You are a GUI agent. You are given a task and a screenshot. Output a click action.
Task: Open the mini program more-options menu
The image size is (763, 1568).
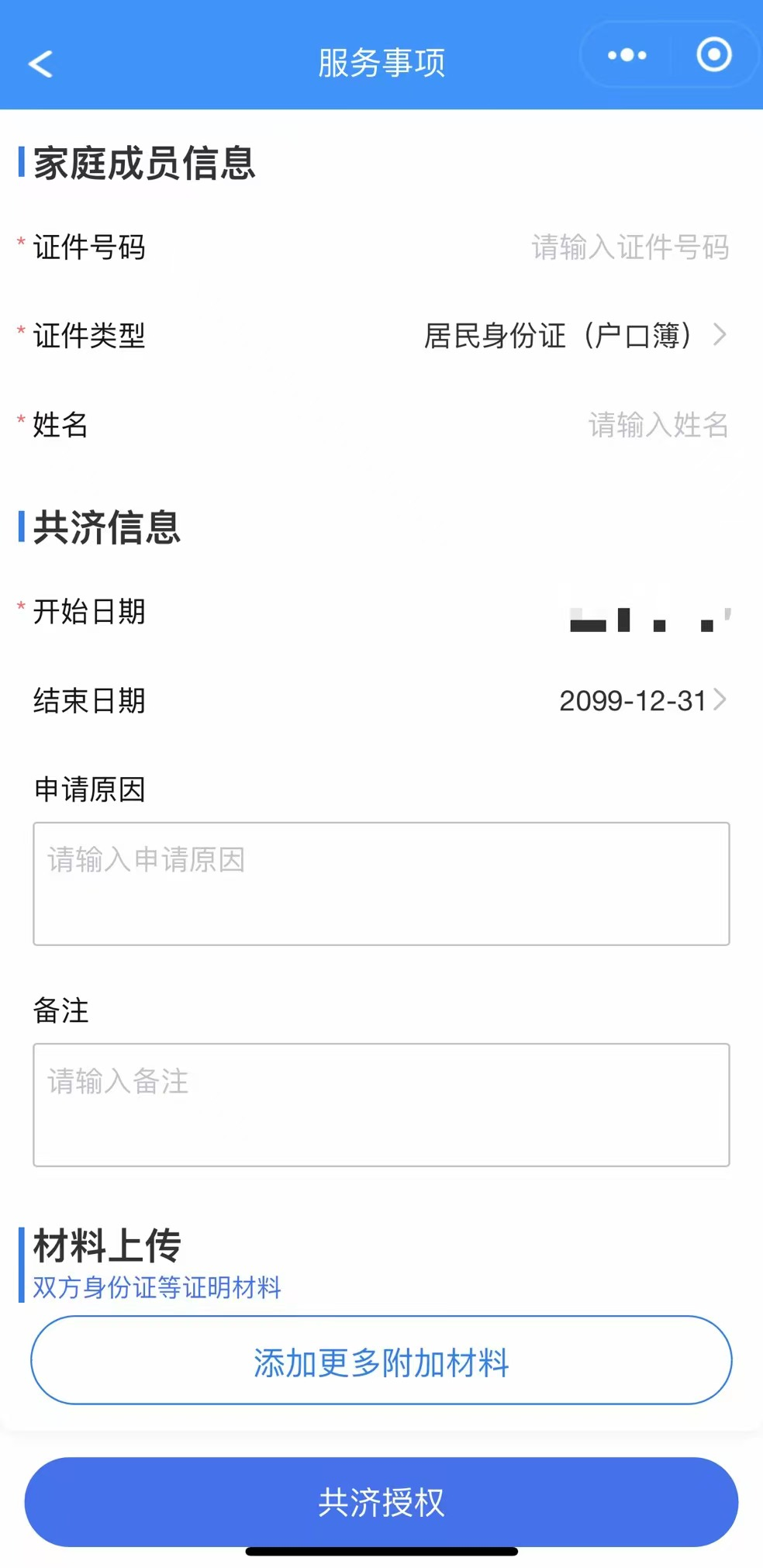pos(627,55)
